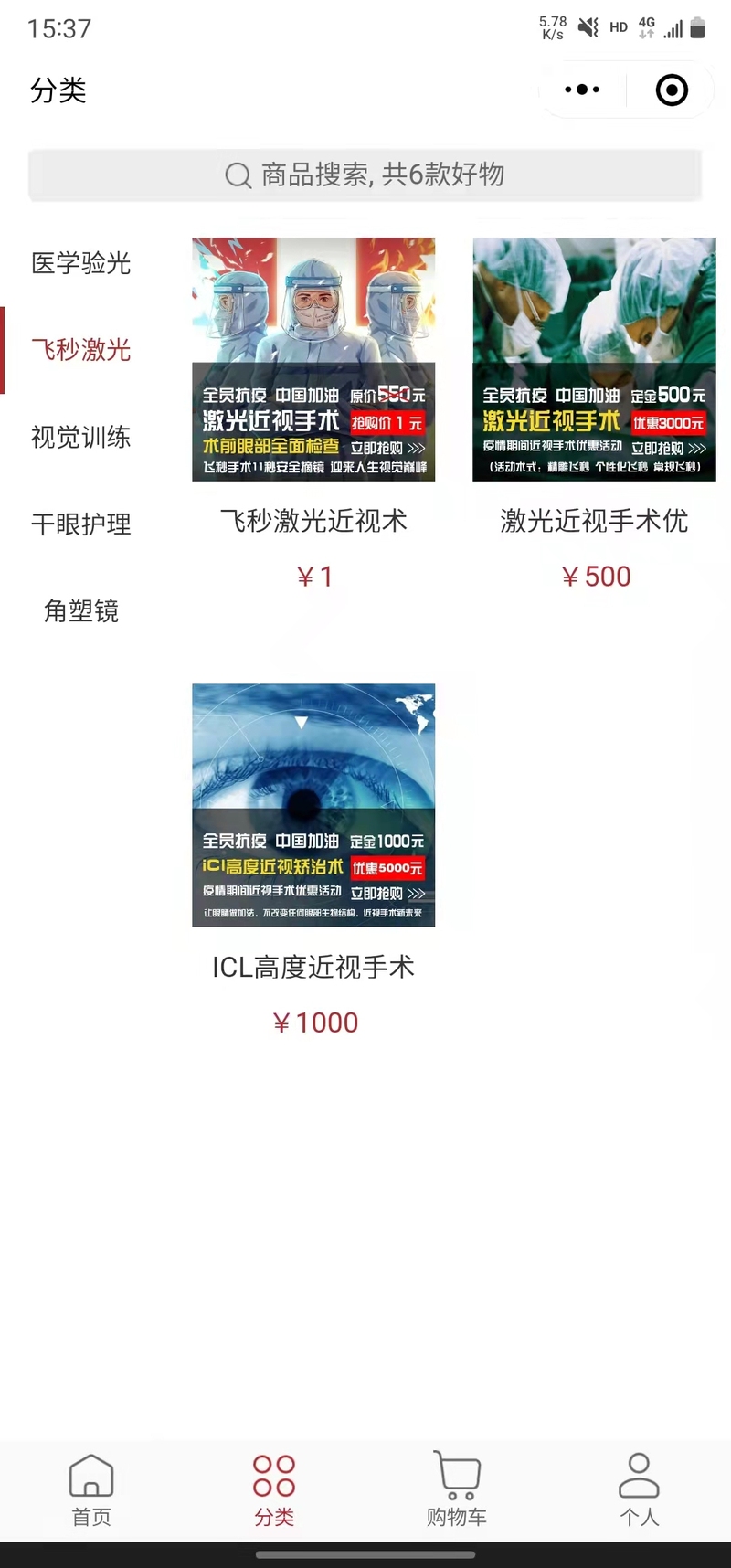Viewport: 731px width, 1568px height.
Task: Select the 飞秒激光 category
Action: [x=81, y=350]
